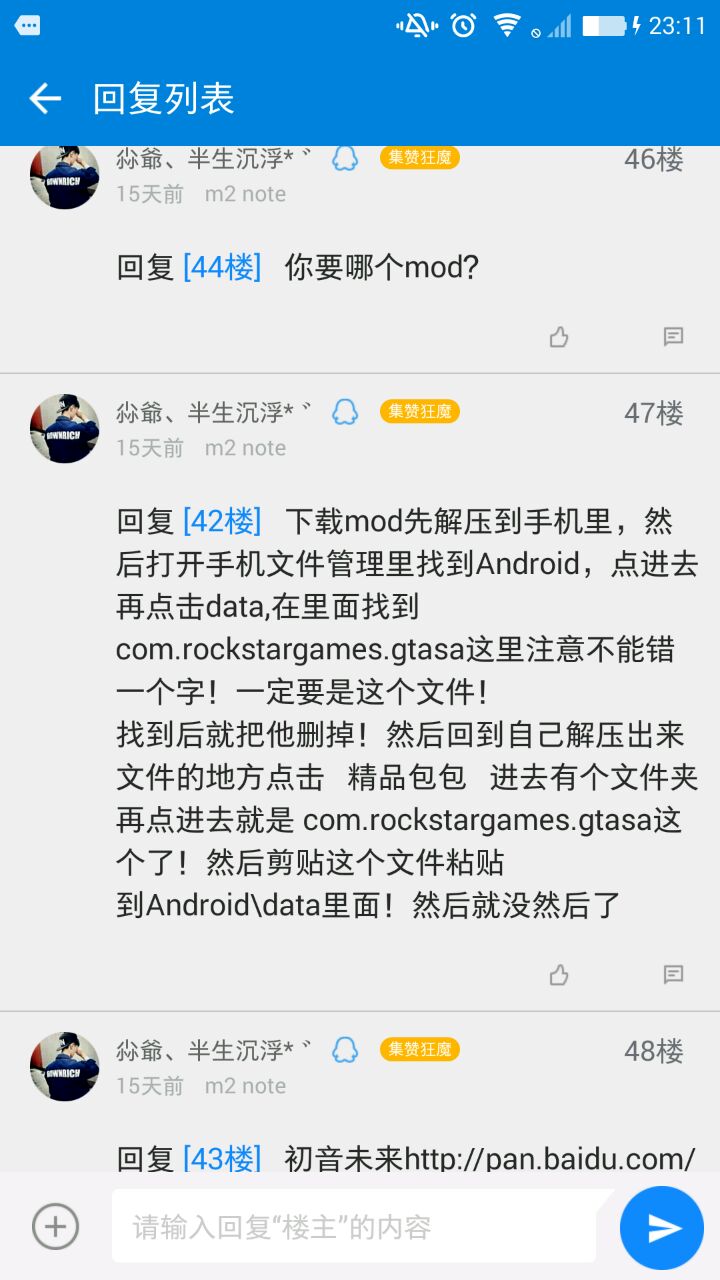Tap the plus attach button

pos(55,1226)
